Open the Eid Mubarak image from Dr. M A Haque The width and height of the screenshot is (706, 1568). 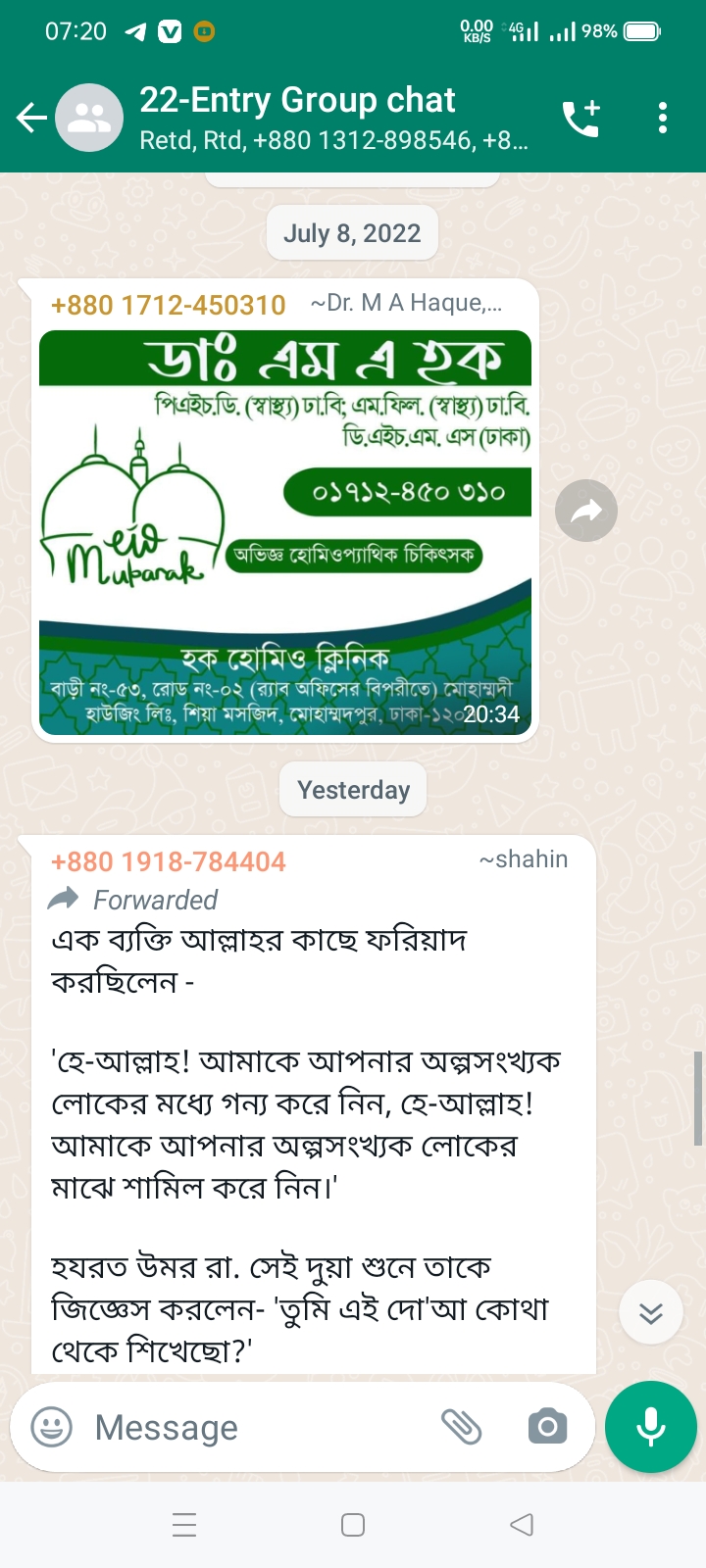coord(285,533)
